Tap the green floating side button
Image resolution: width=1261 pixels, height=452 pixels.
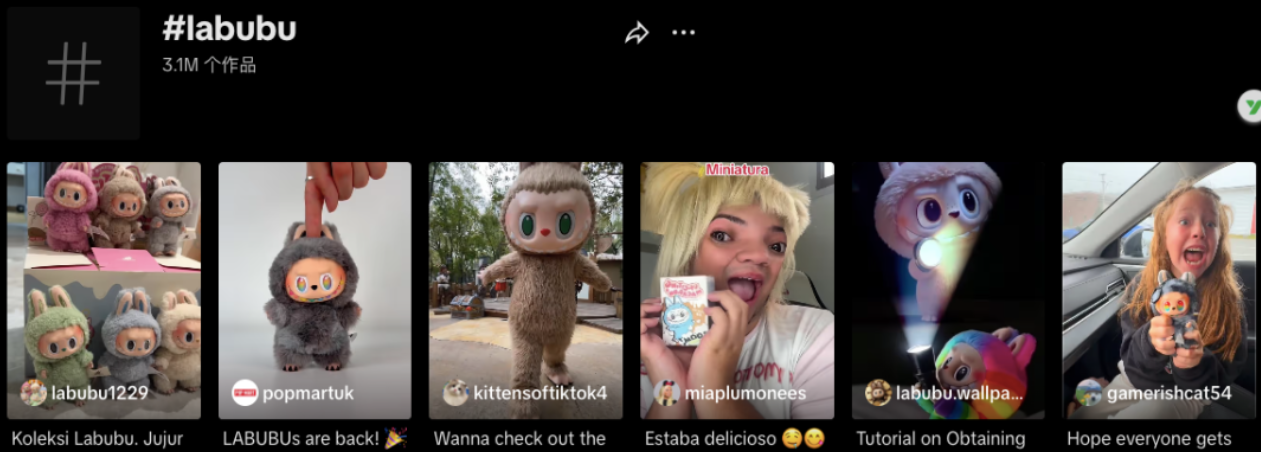(x=1250, y=107)
